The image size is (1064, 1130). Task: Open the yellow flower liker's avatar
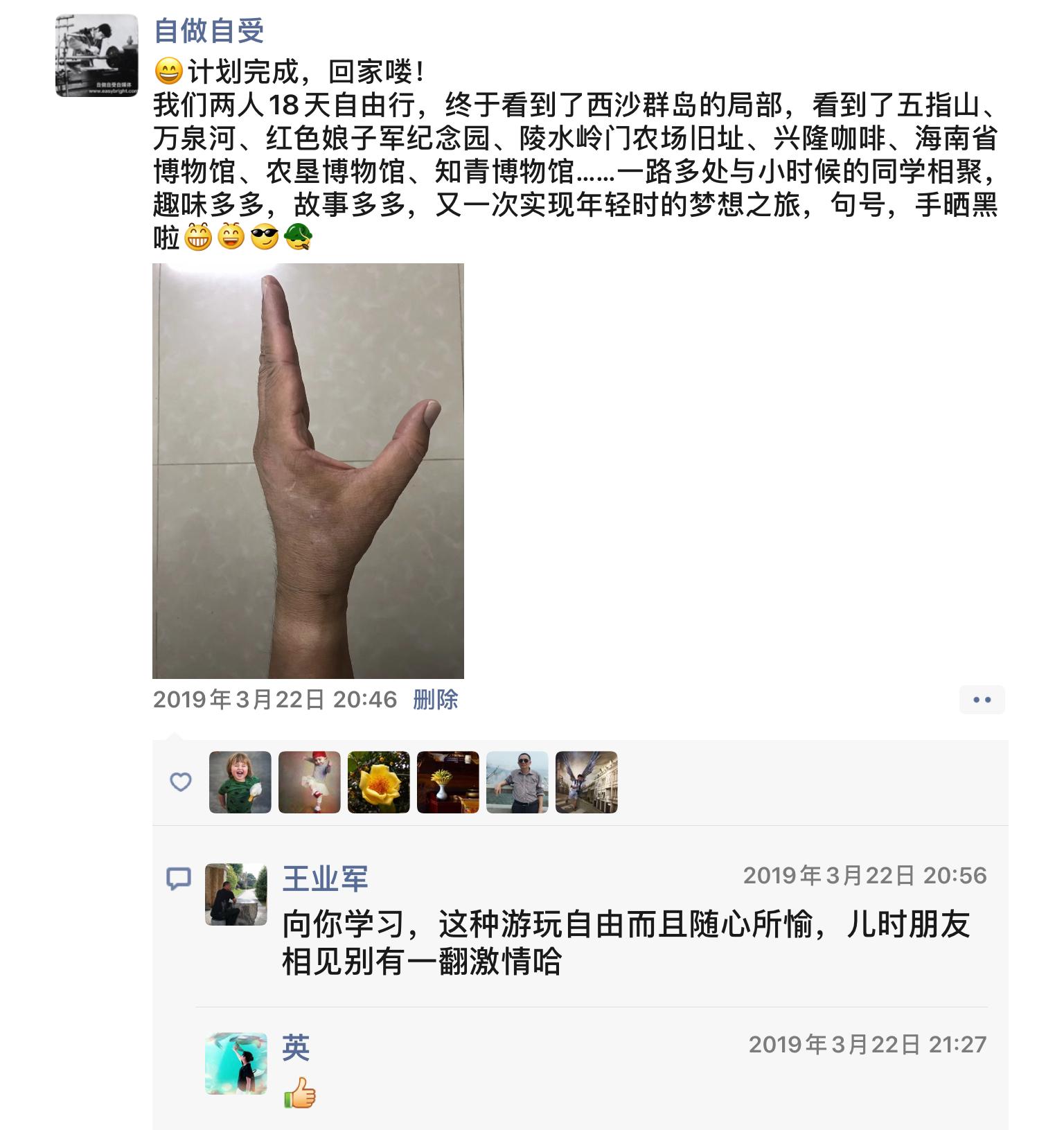click(x=378, y=782)
